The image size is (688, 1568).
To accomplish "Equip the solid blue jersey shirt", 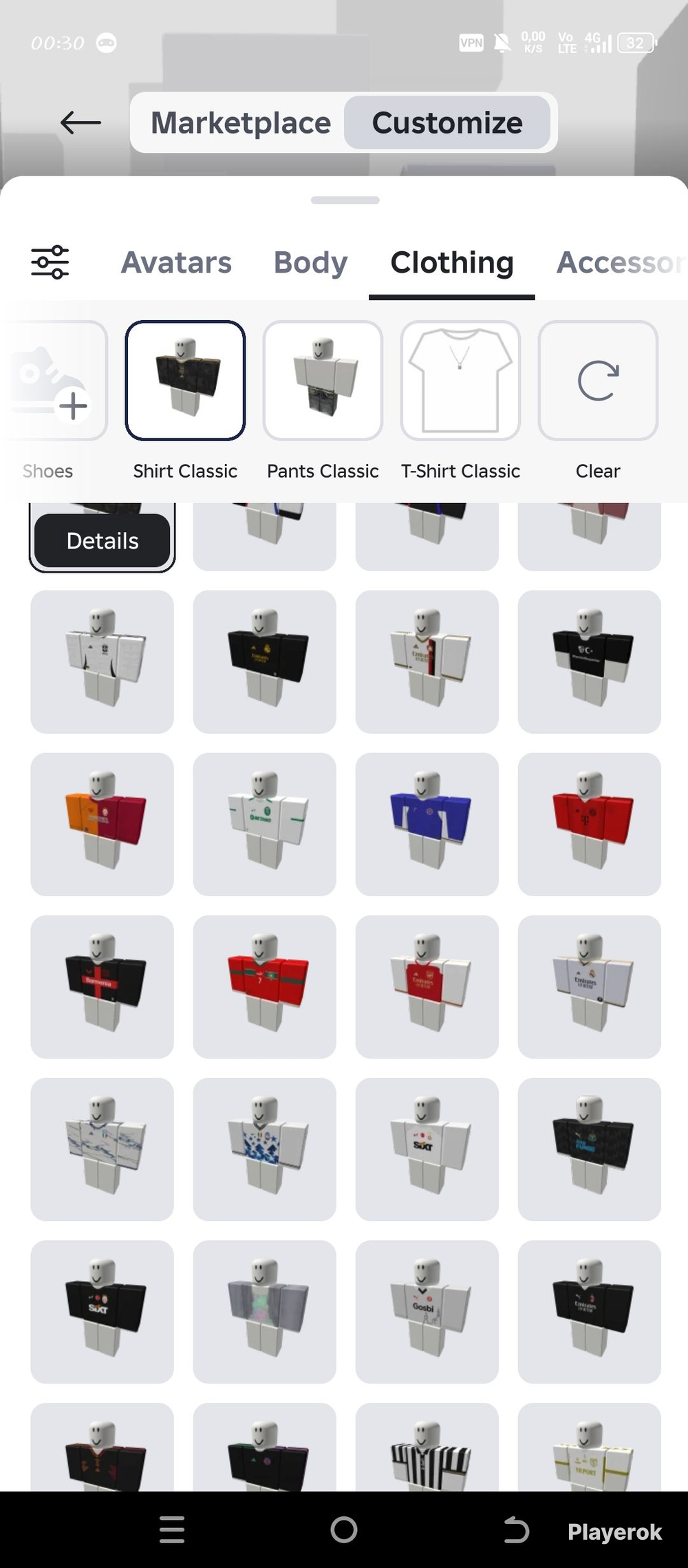I will pyautogui.click(x=427, y=824).
